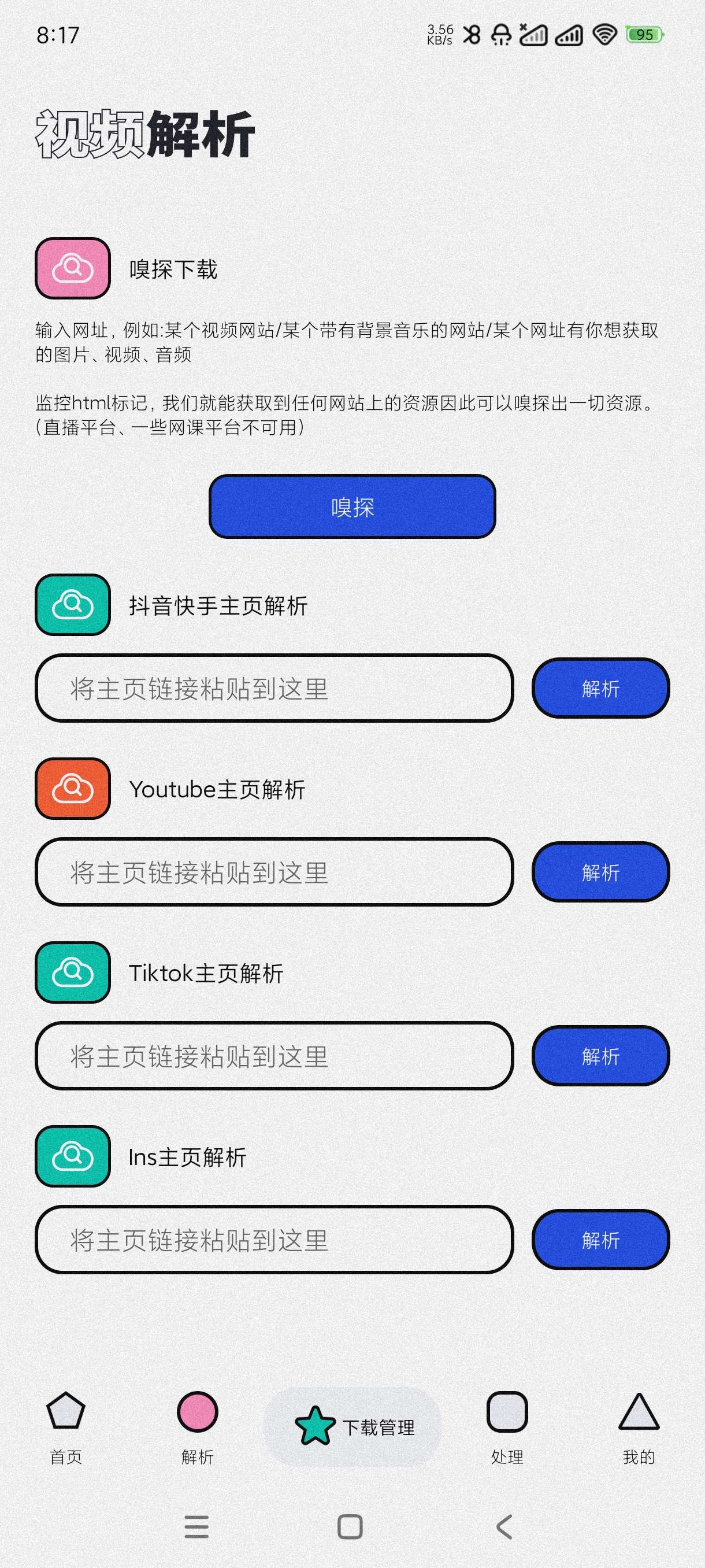Go to the 下载管理 tab
The image size is (705, 1568).
(353, 1427)
